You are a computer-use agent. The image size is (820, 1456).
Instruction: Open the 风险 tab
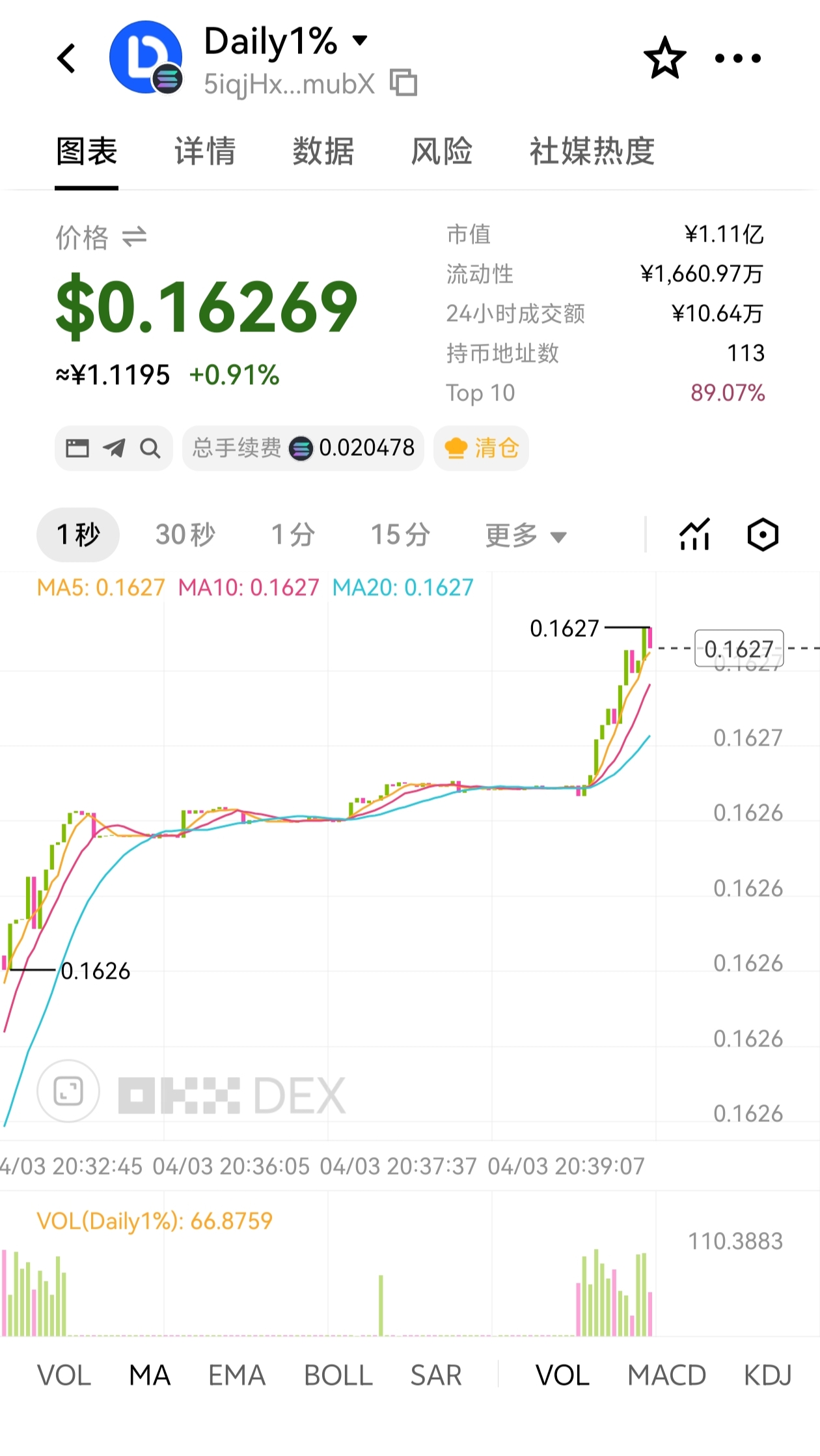441,152
